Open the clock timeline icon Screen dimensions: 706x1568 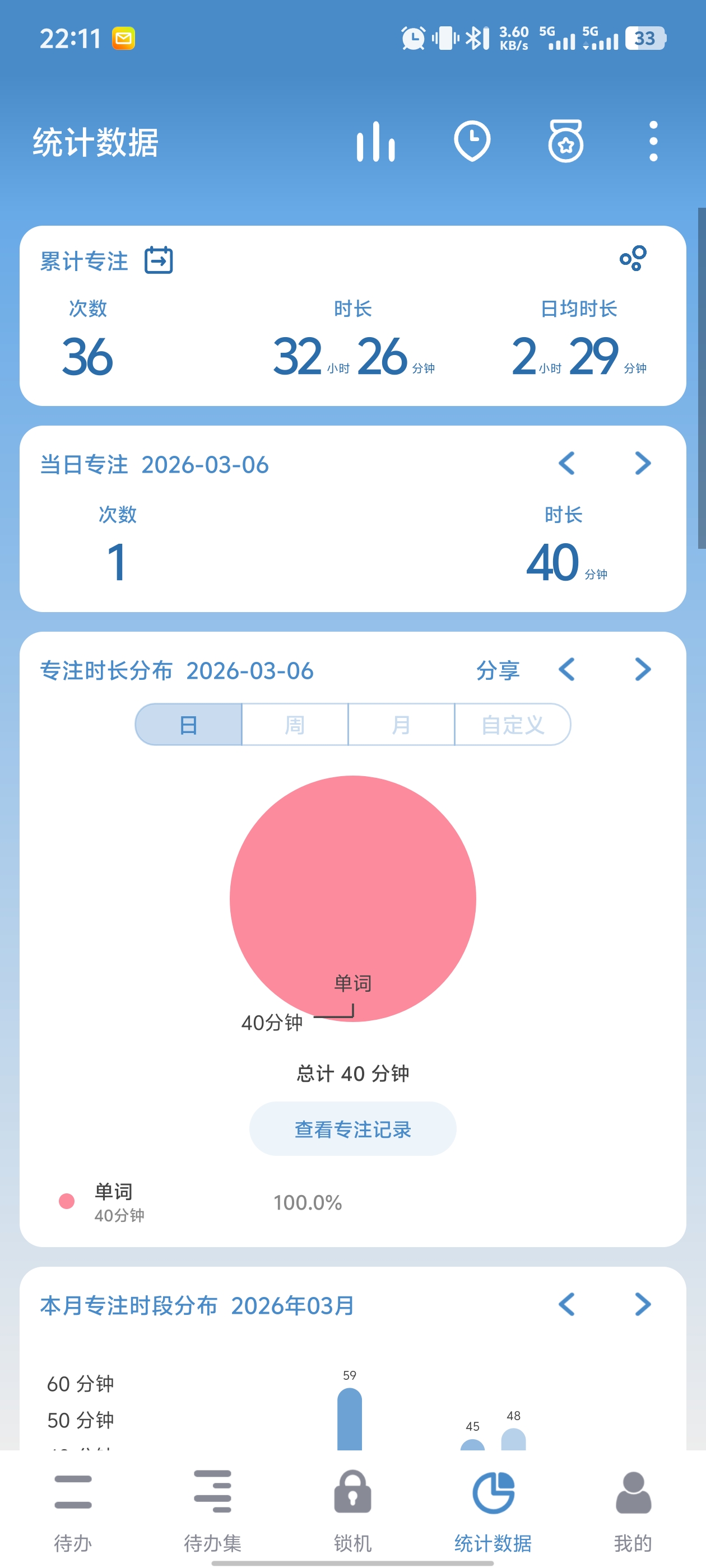[x=472, y=142]
